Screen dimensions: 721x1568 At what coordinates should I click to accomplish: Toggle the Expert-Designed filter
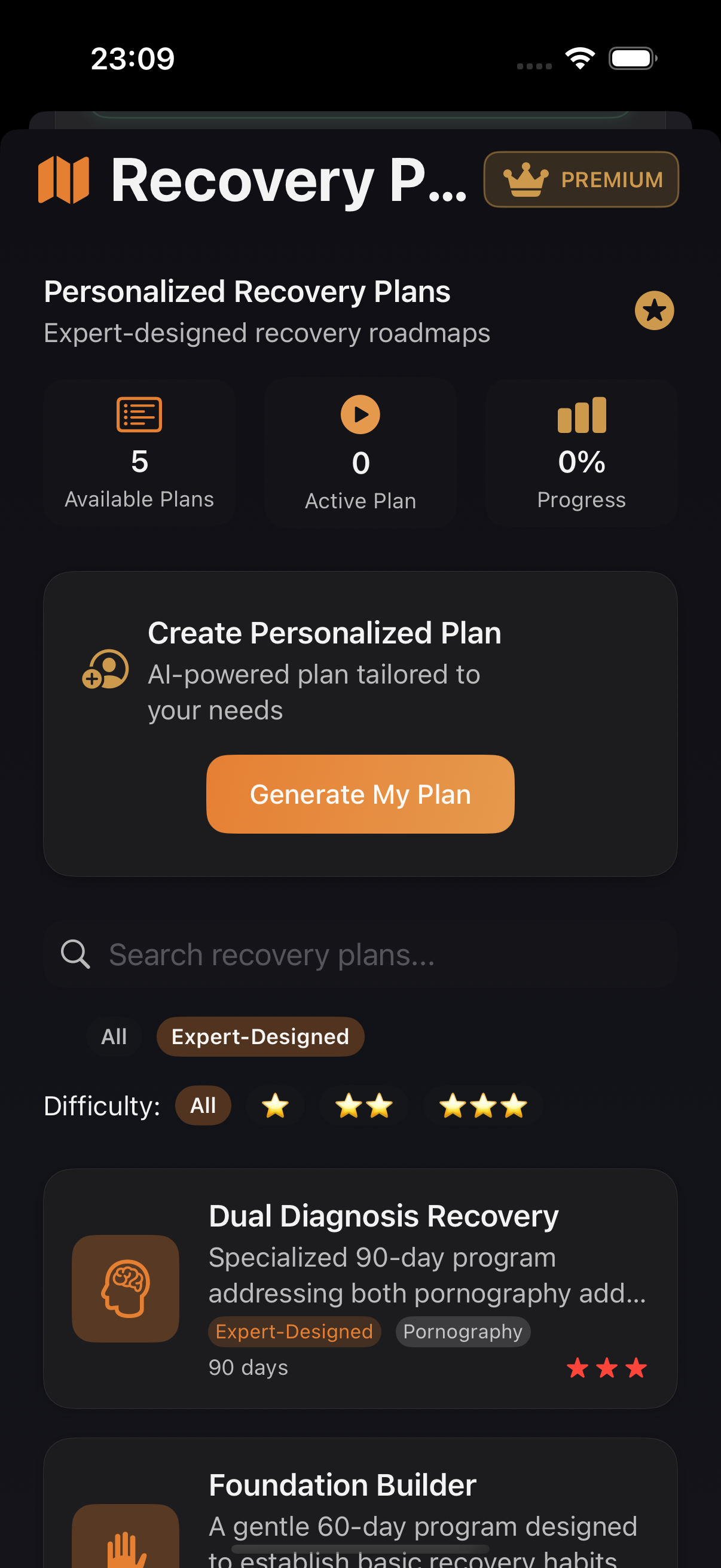coord(260,1036)
